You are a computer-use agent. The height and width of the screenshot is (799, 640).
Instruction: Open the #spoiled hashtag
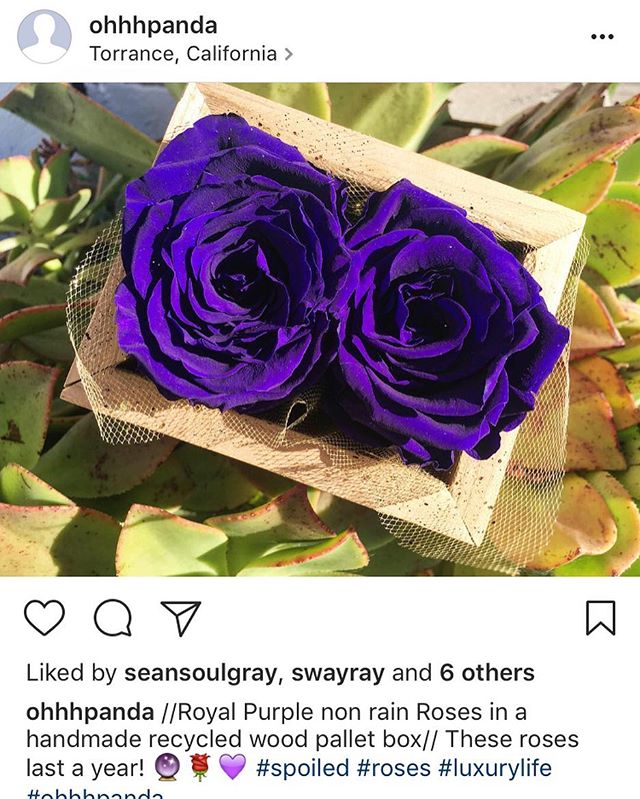click(303, 768)
